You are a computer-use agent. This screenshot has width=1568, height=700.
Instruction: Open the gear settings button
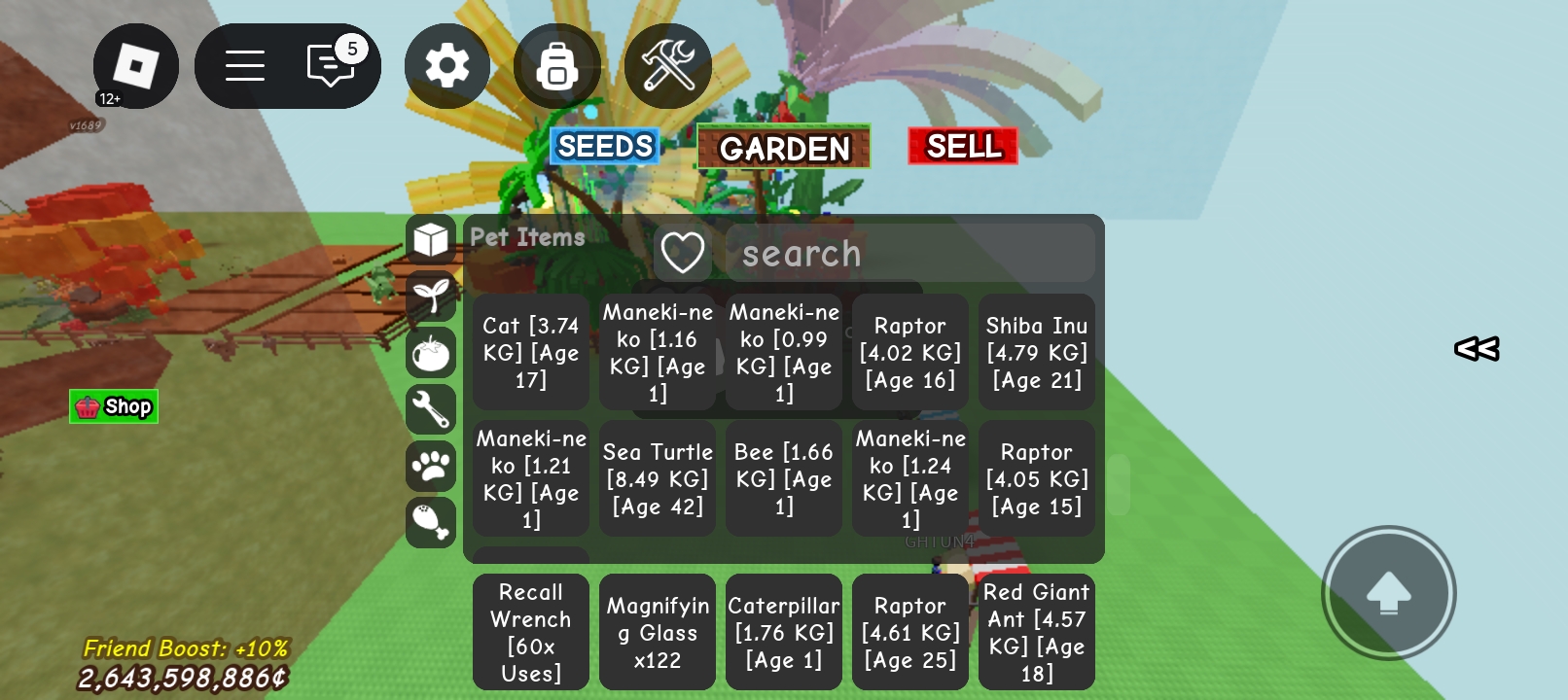point(447,66)
